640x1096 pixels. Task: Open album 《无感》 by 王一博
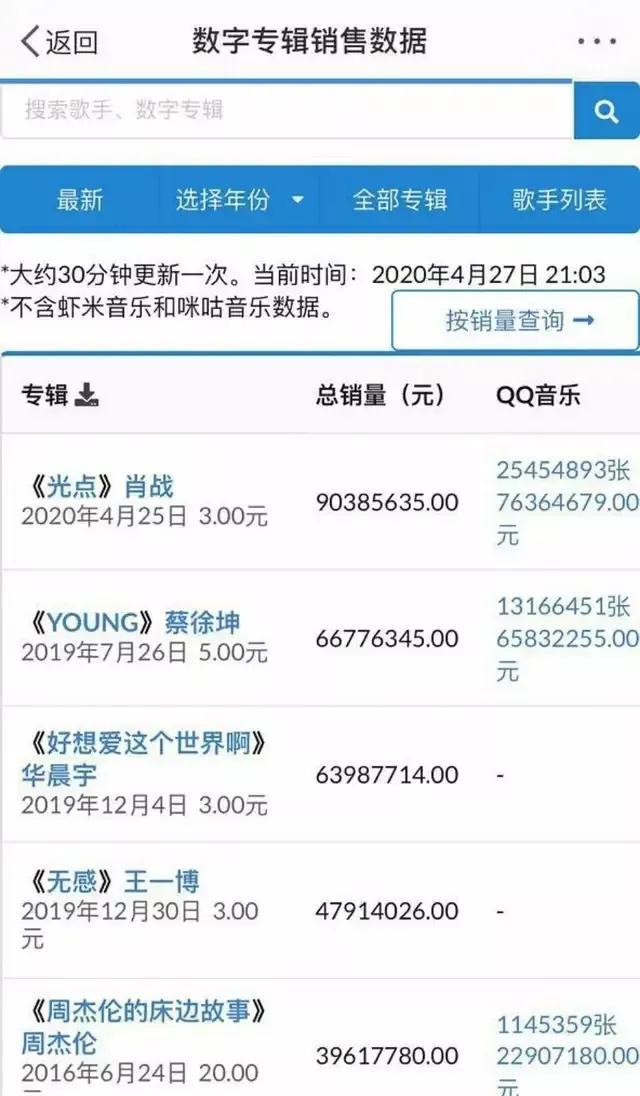pyautogui.click(x=110, y=881)
